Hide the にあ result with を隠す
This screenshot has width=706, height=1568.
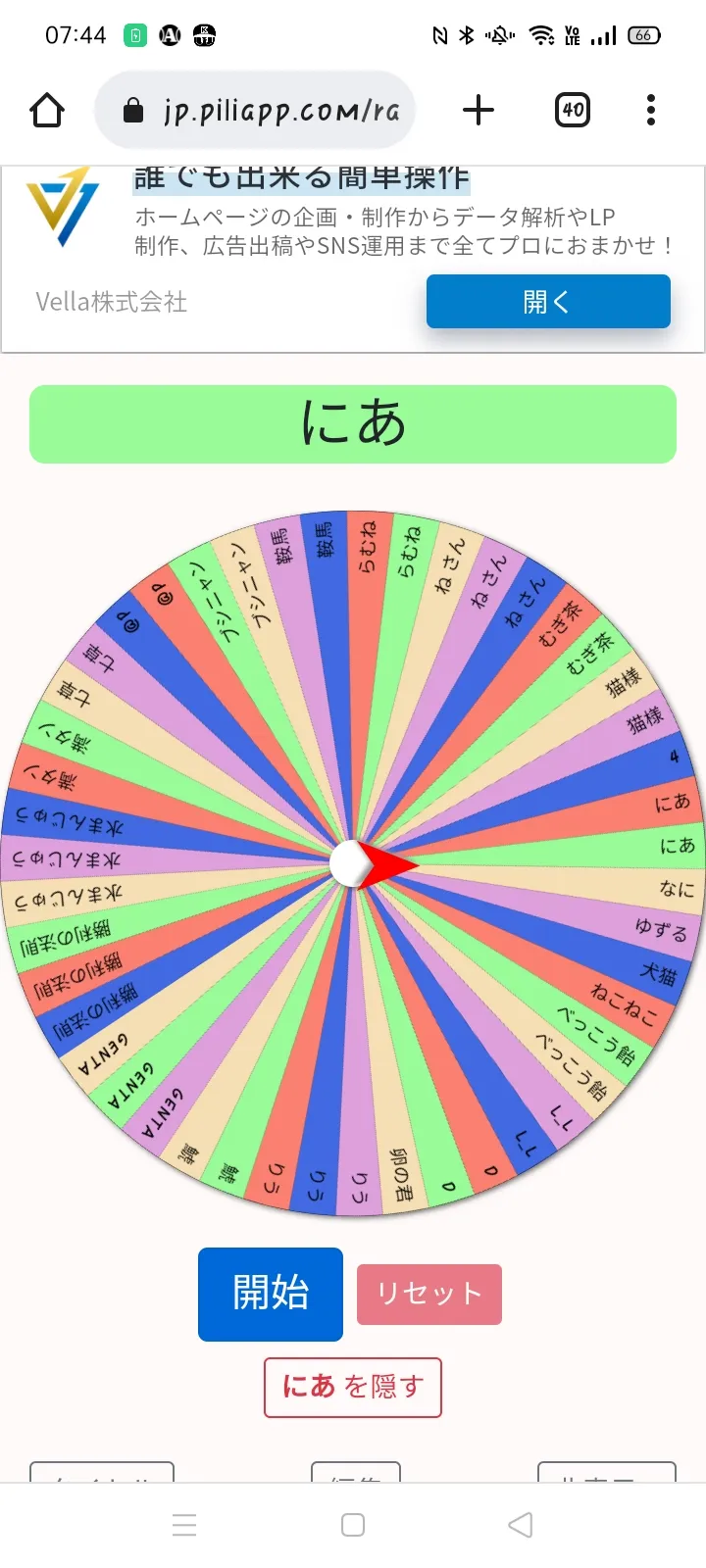(353, 1387)
